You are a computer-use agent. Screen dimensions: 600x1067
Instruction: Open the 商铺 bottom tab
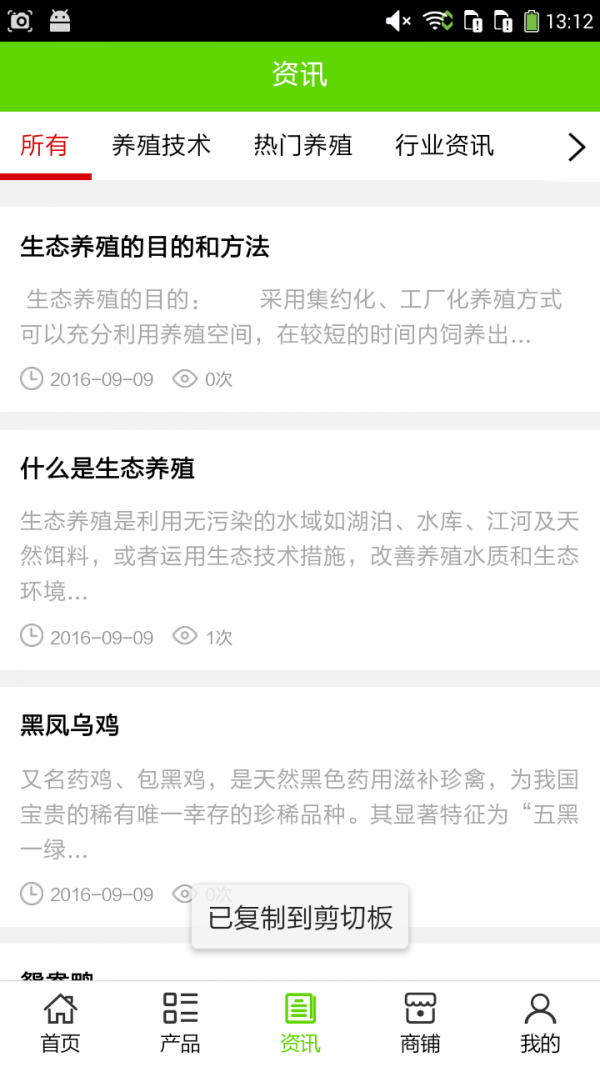(420, 1022)
